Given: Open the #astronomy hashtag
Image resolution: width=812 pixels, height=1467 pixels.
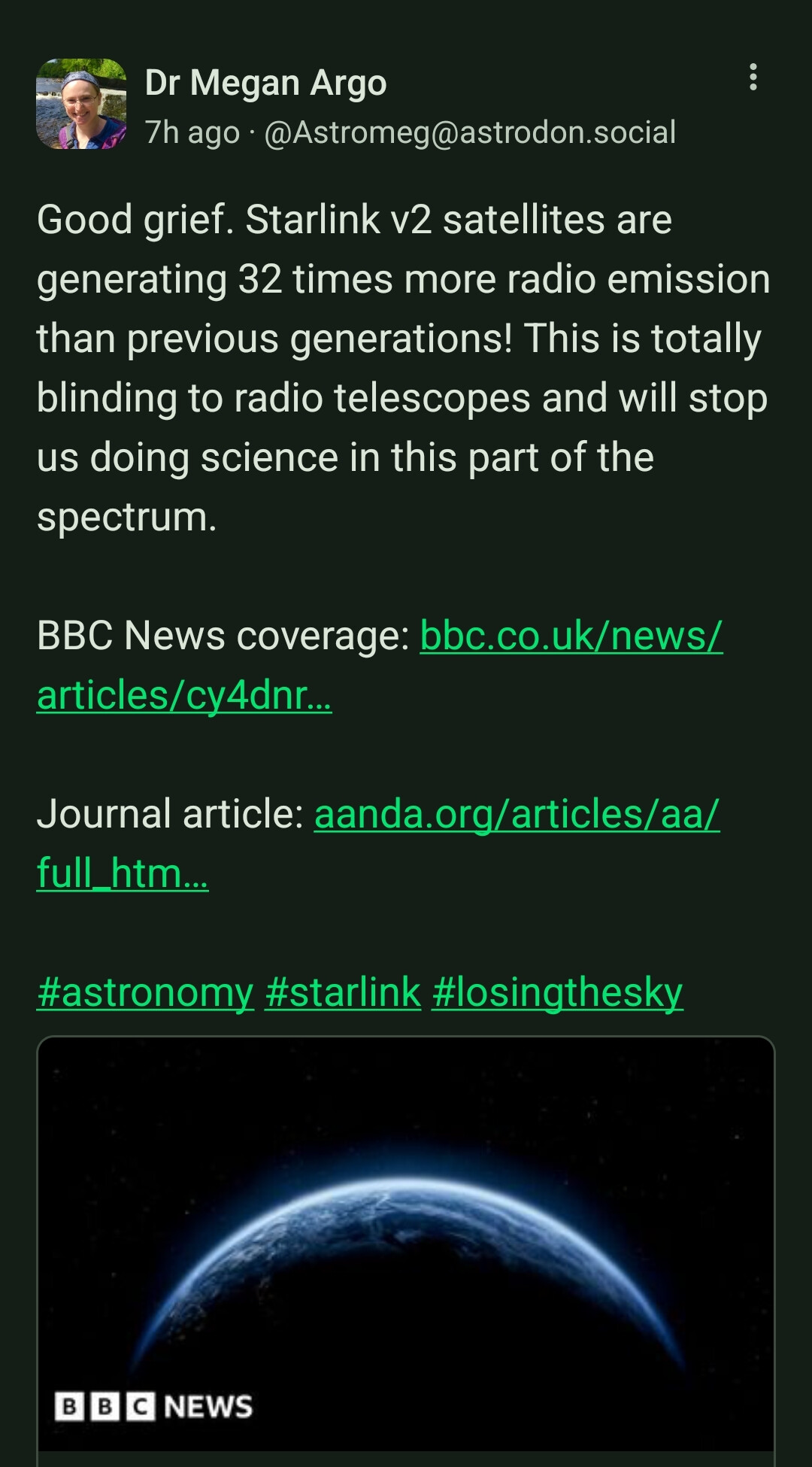Looking at the screenshot, I should [145, 992].
